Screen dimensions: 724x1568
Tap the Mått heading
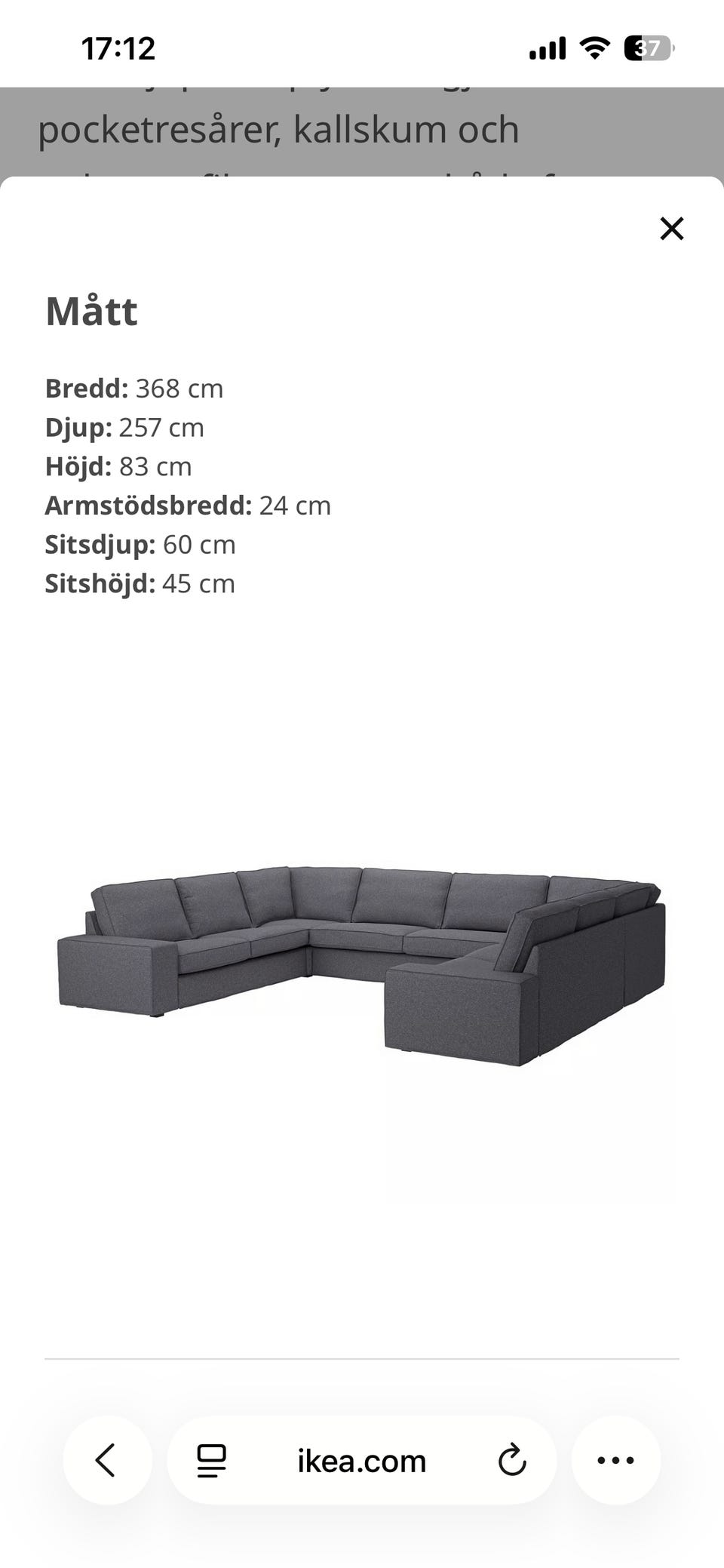(x=91, y=312)
